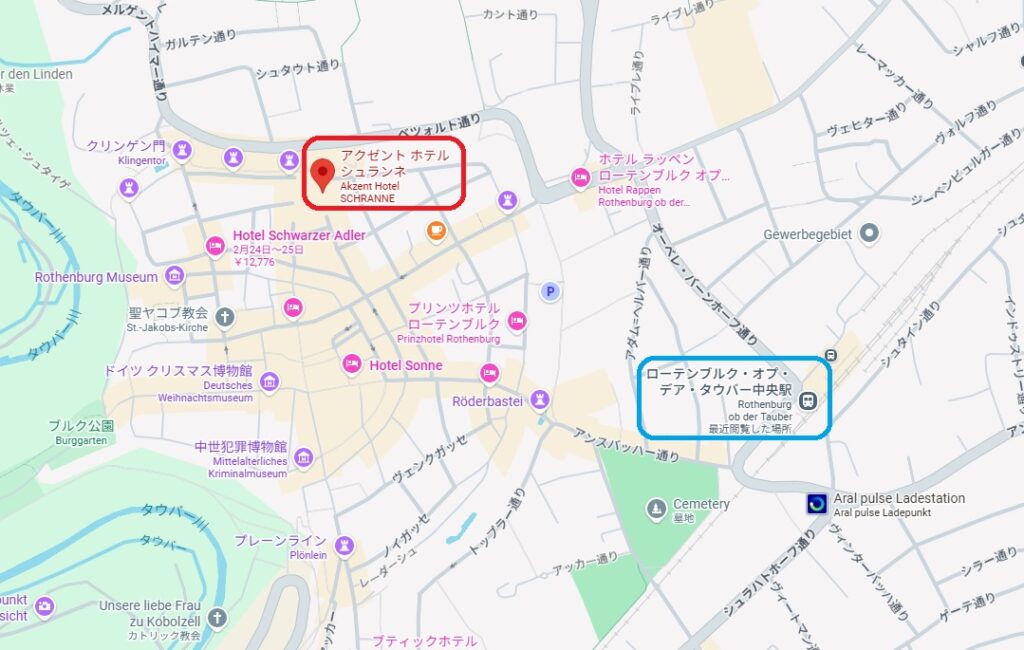Select the Rothenburg ob der Tauber station icon
1024x650 pixels.
pyautogui.click(x=809, y=401)
